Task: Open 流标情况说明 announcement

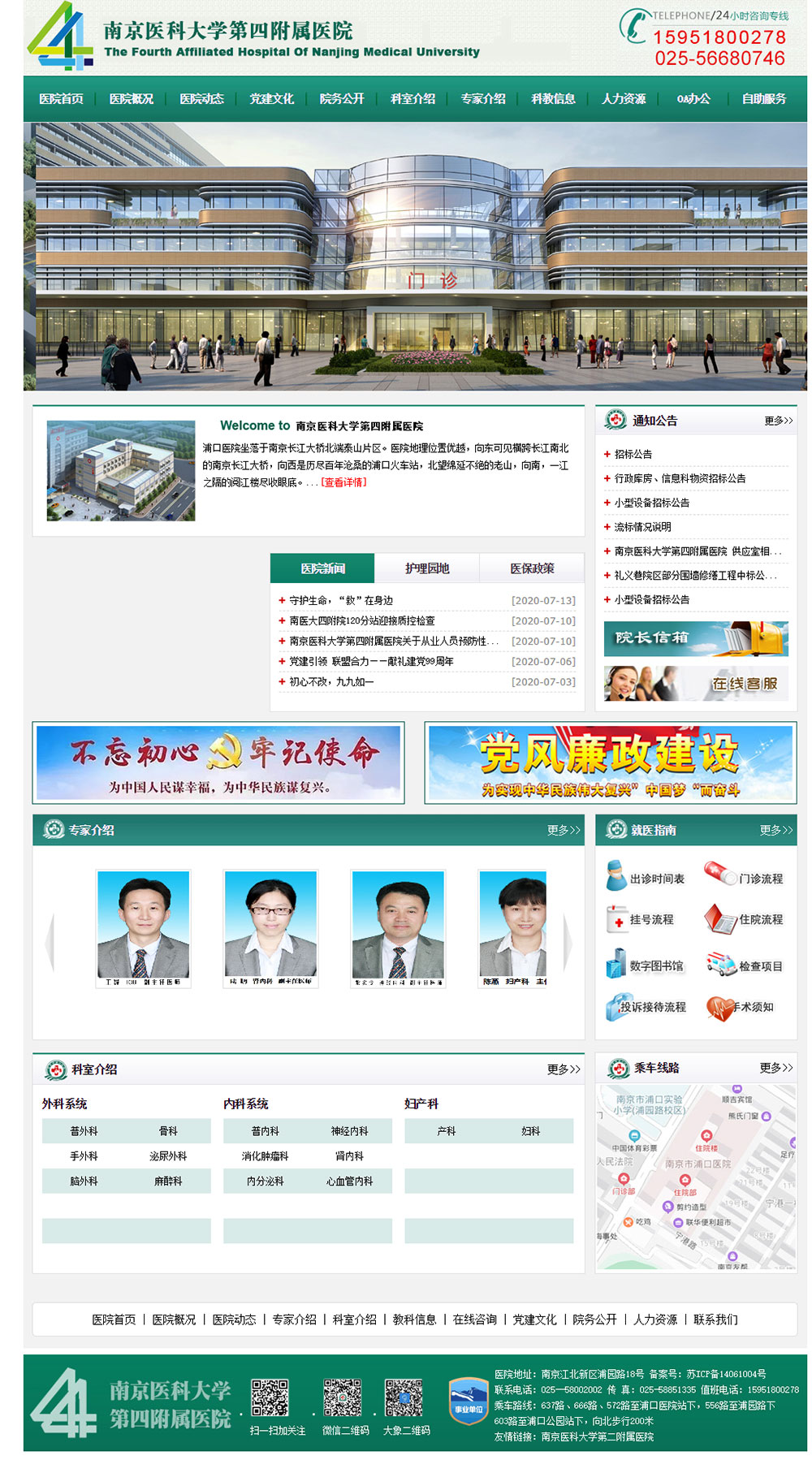Action: point(642,527)
